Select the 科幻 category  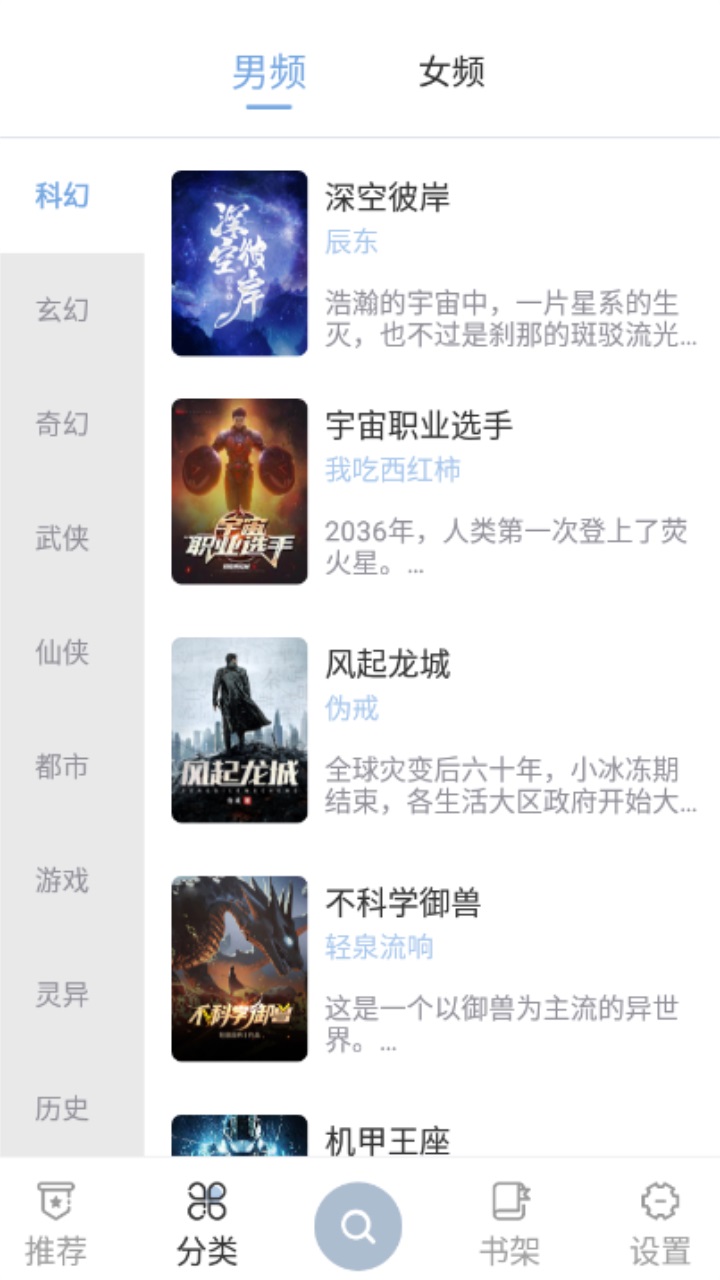(63, 196)
